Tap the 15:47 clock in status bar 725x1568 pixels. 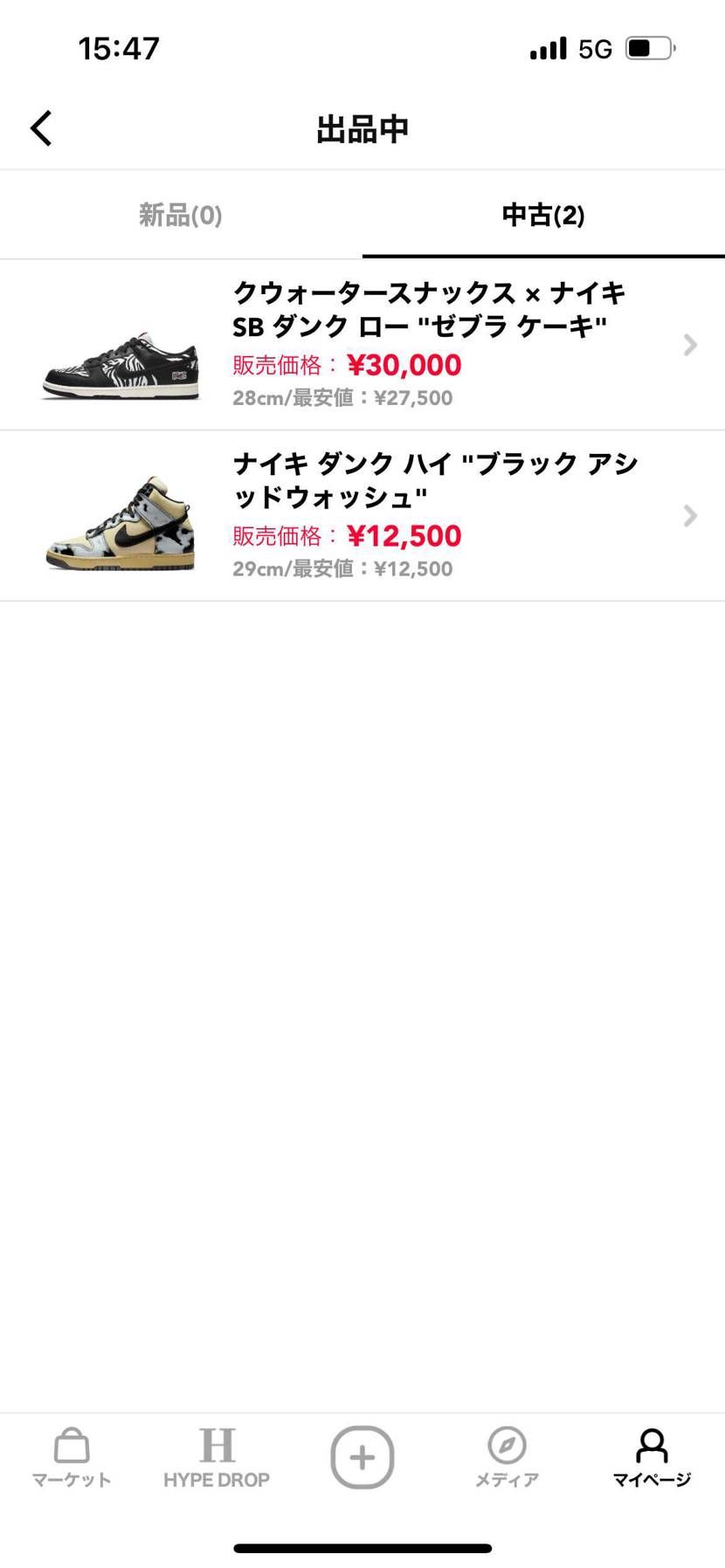pyautogui.click(x=117, y=48)
